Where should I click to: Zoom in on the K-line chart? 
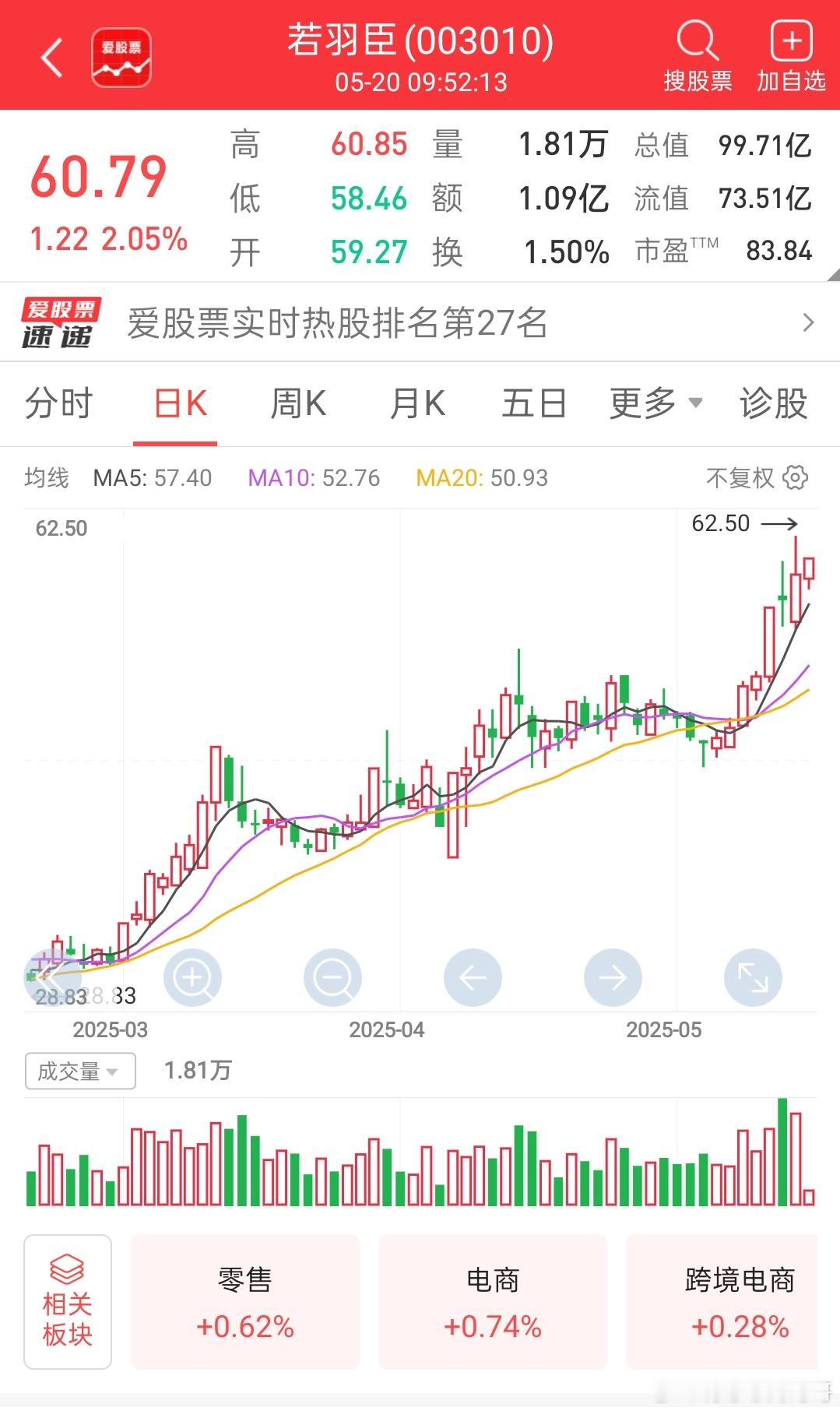(x=192, y=977)
